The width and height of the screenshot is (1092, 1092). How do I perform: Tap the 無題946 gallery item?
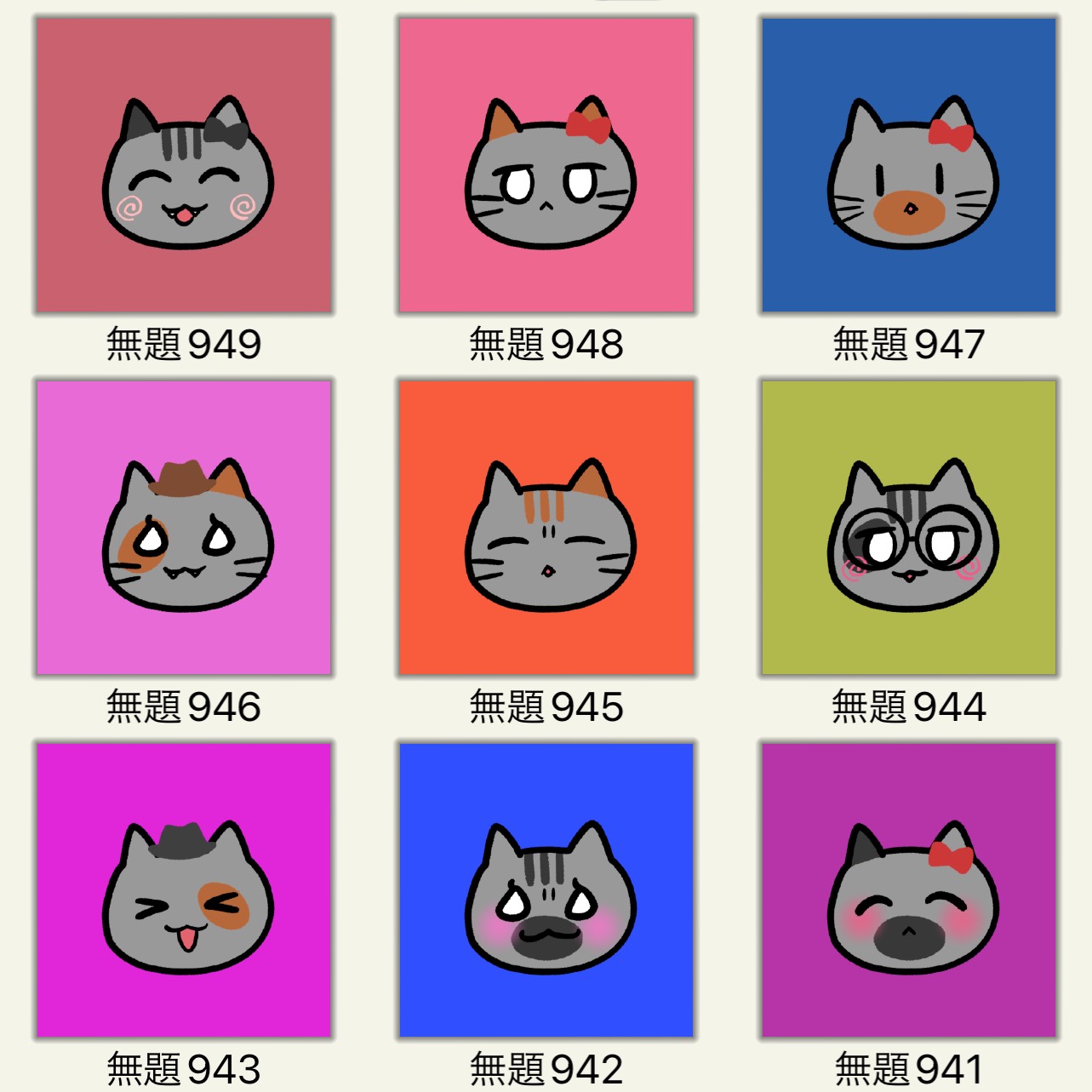click(x=184, y=528)
